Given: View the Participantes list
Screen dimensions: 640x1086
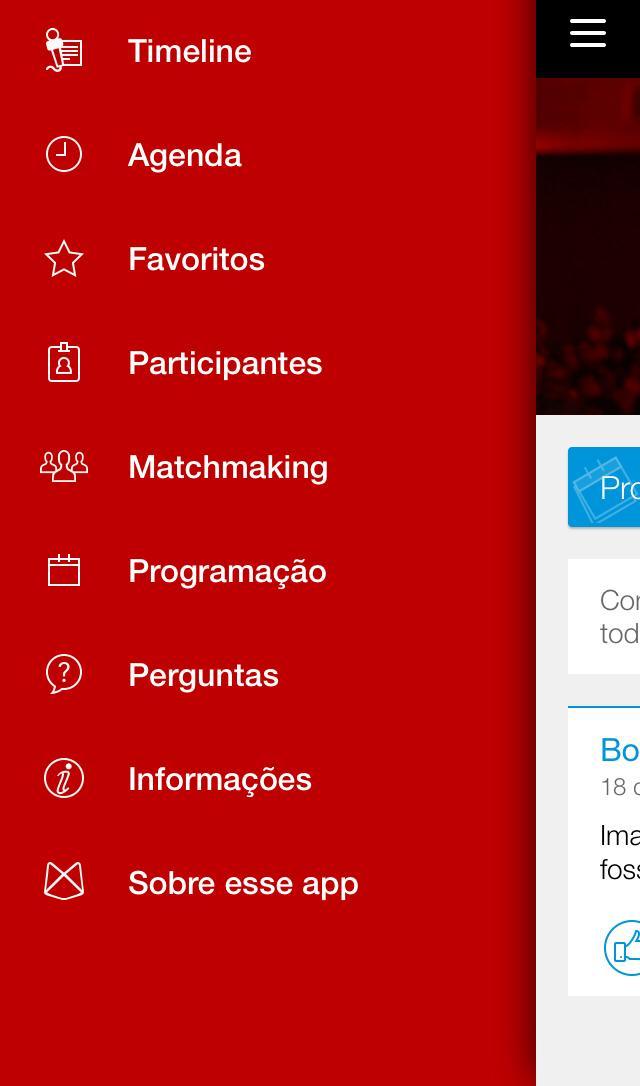Looking at the screenshot, I should (224, 363).
